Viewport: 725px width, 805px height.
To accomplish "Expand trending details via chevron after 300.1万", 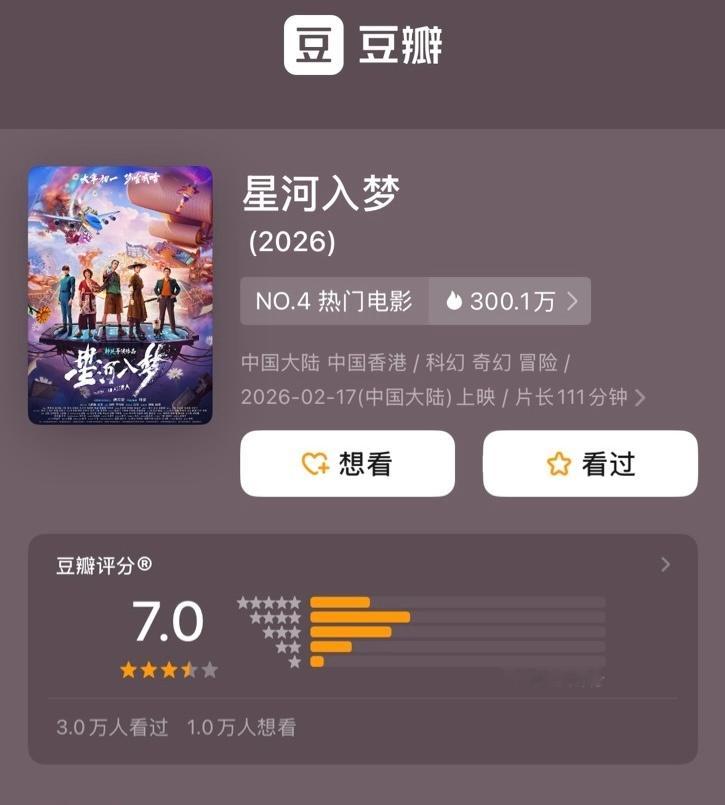I will [x=572, y=301].
